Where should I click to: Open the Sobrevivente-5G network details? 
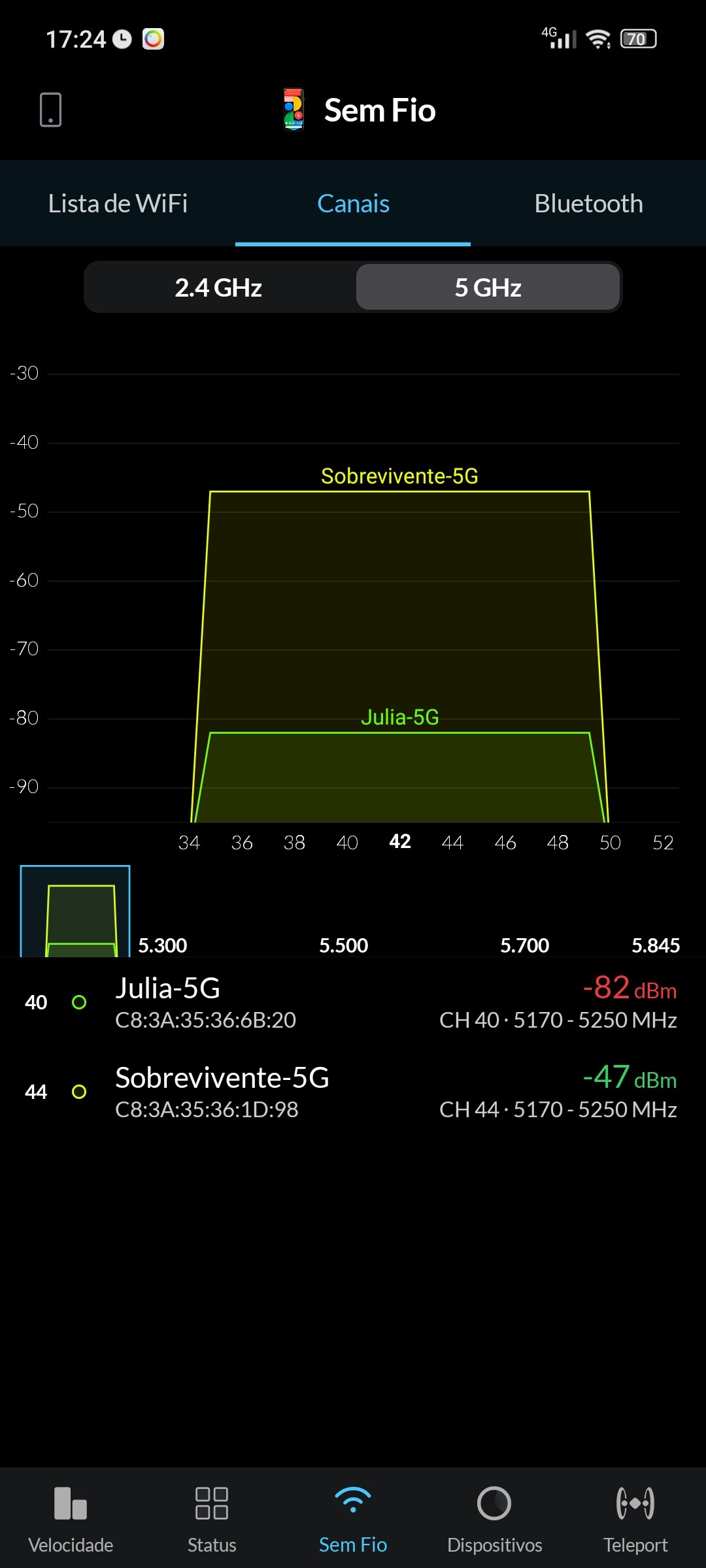click(x=353, y=1092)
